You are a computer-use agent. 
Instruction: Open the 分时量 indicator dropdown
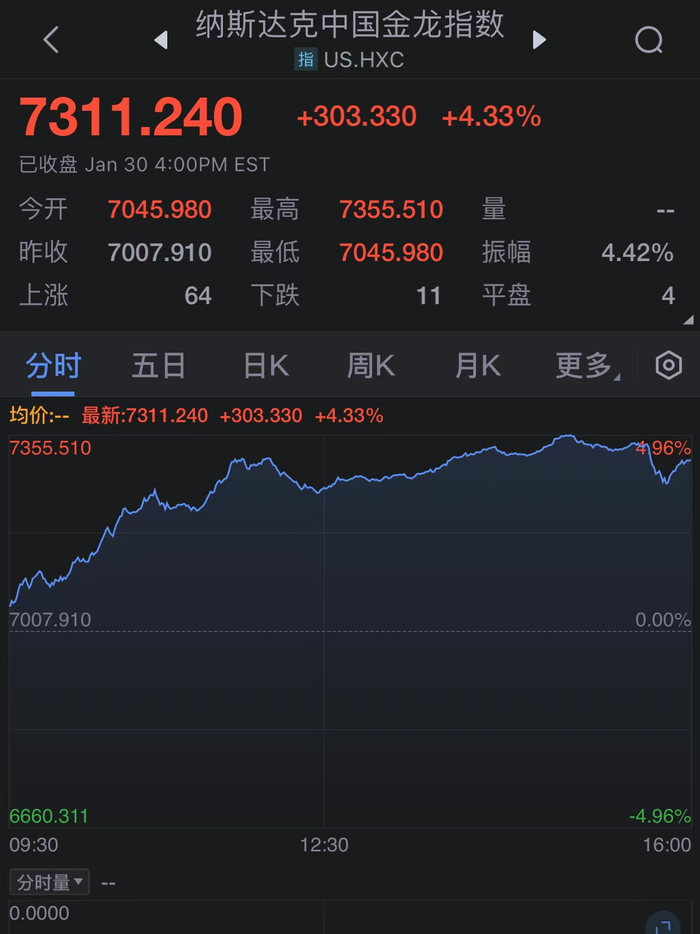point(50,882)
